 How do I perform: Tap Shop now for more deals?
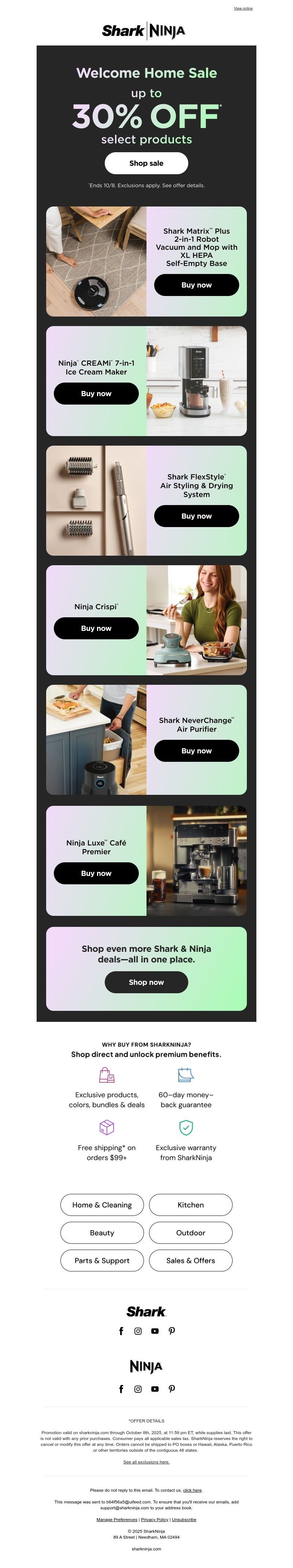[x=146, y=982]
